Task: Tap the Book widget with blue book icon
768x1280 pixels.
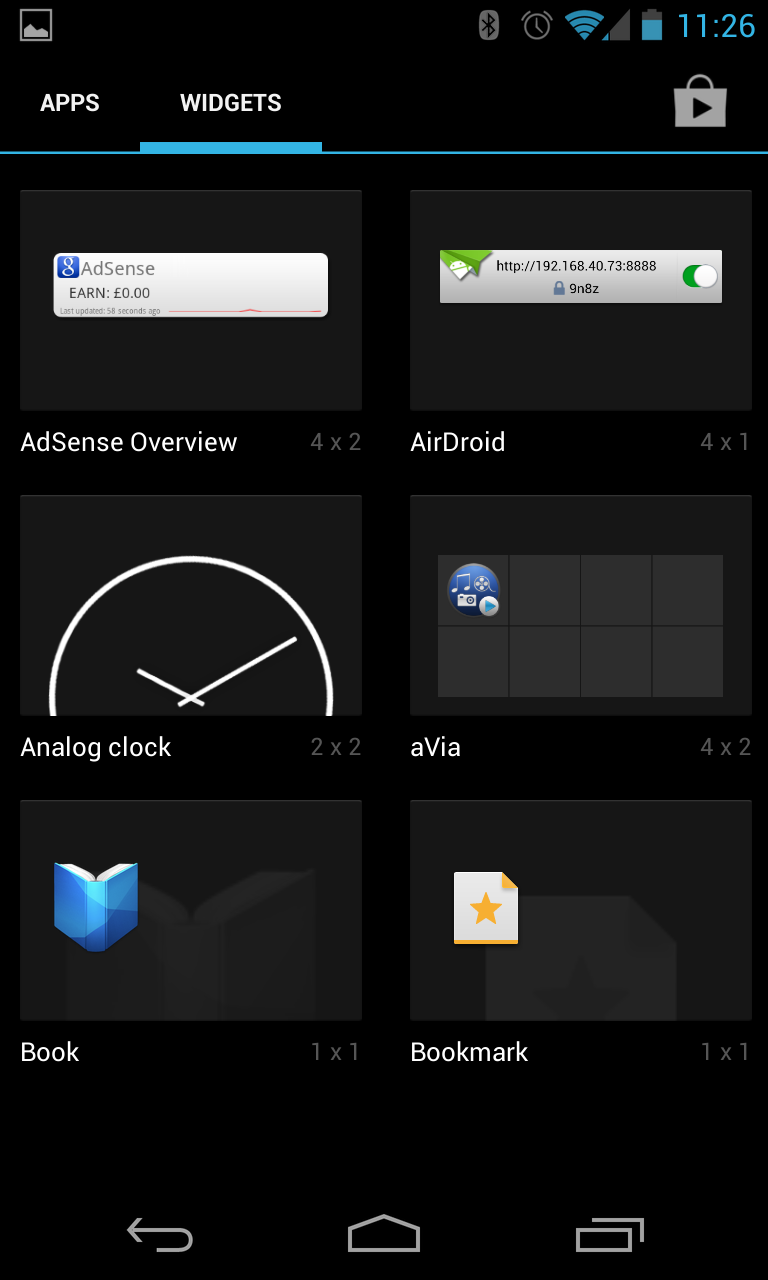Action: (96, 904)
